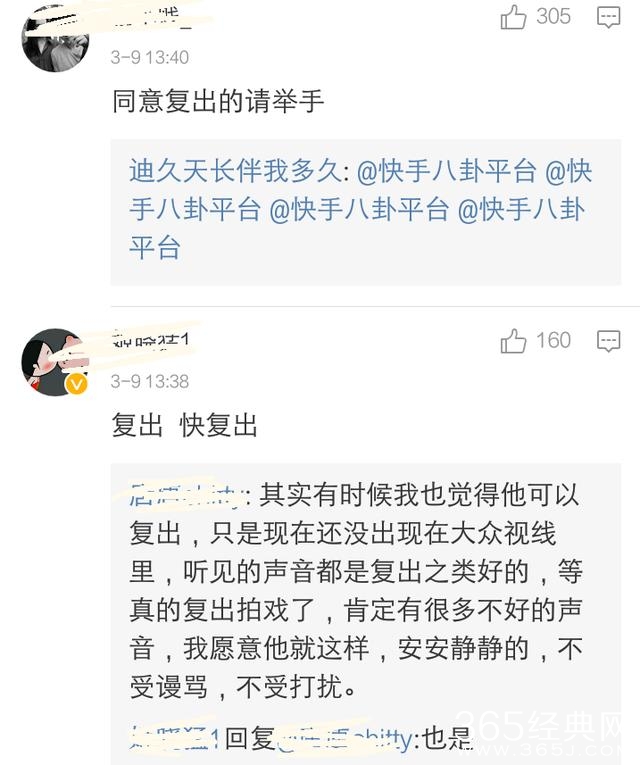The width and height of the screenshot is (640, 765).
Task: Open the avatar of the 3-9 13:40 commenter
Action: tap(56, 38)
